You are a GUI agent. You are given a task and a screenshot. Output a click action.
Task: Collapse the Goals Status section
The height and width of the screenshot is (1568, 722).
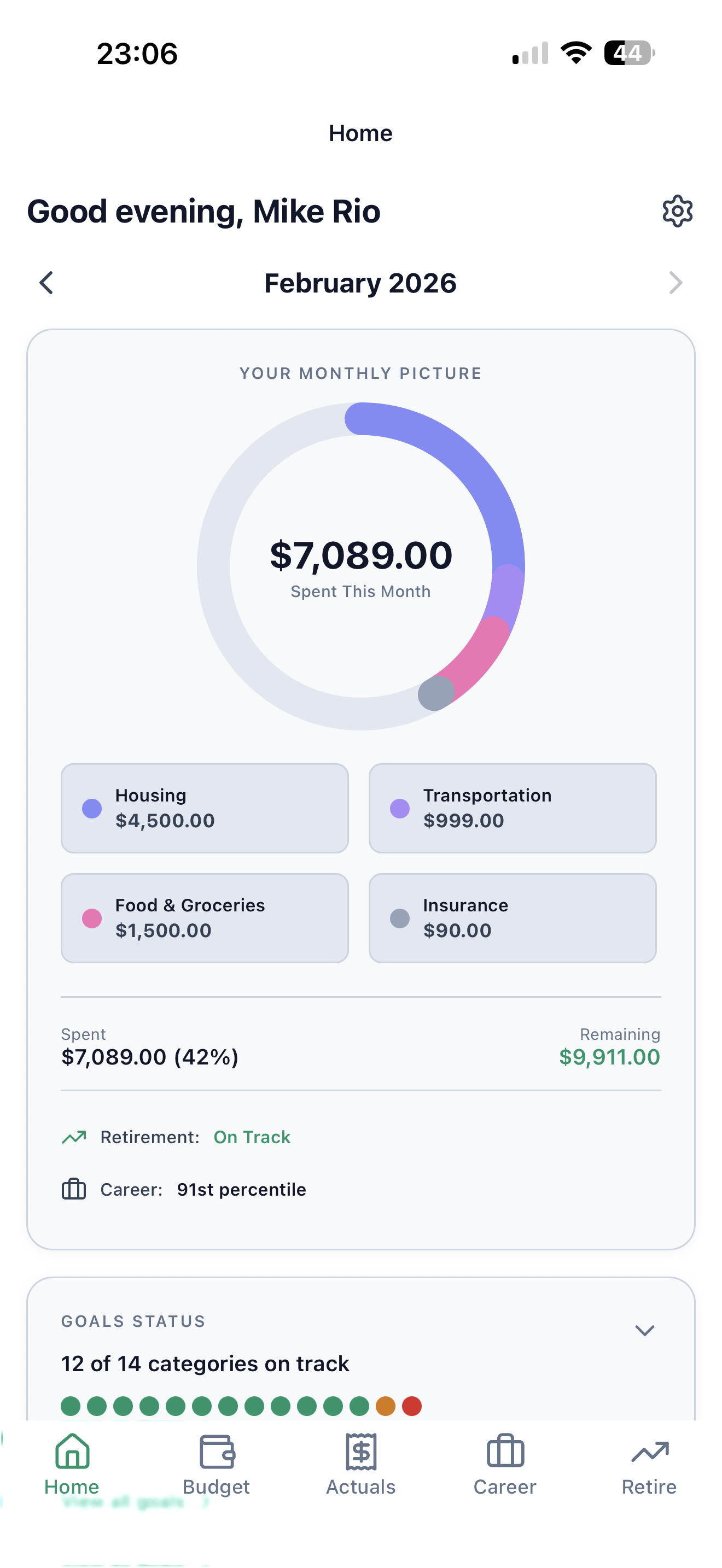645,1330
